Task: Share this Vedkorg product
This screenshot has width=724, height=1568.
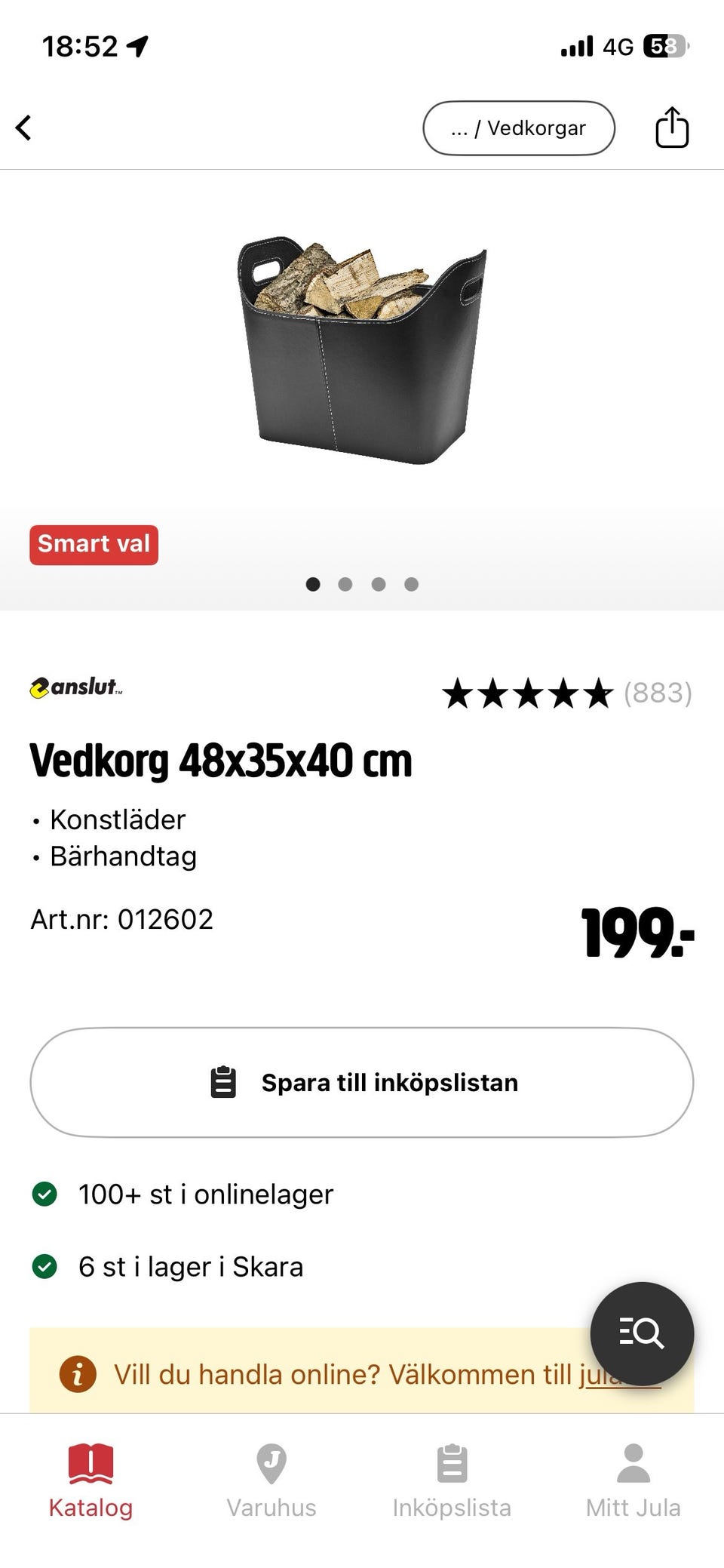Action: 671,128
